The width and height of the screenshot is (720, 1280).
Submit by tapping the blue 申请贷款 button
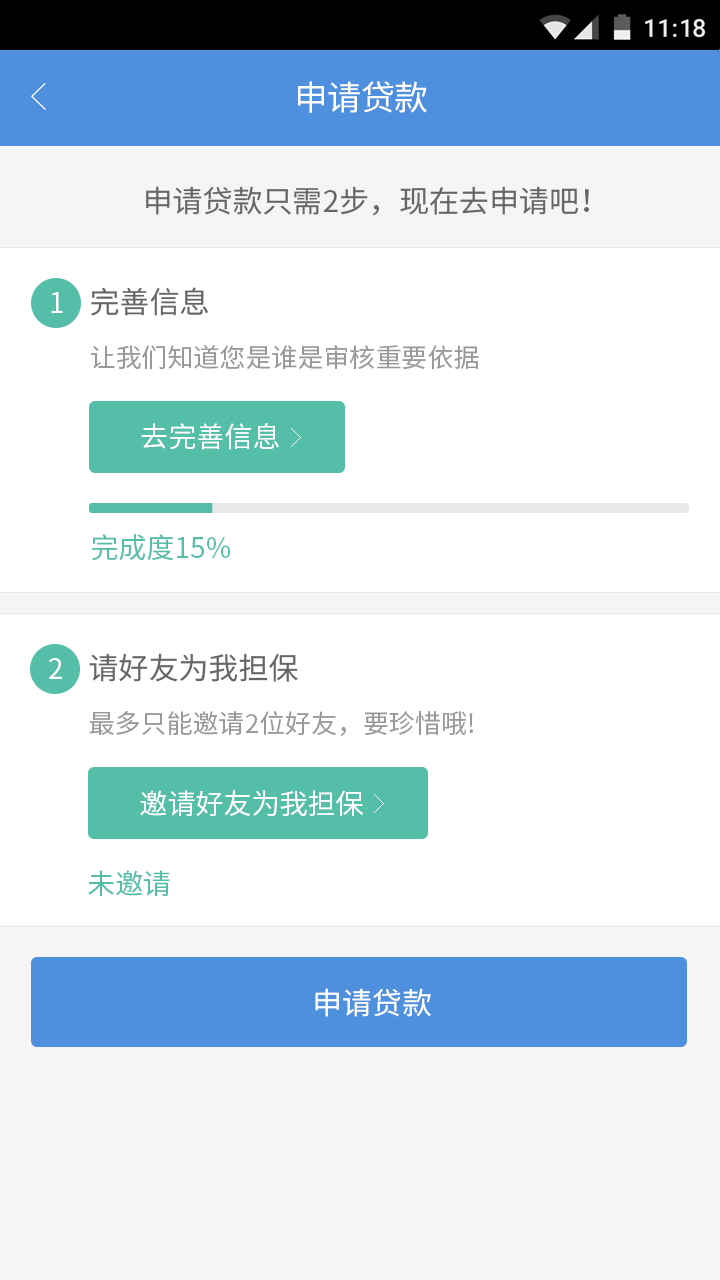click(359, 1002)
